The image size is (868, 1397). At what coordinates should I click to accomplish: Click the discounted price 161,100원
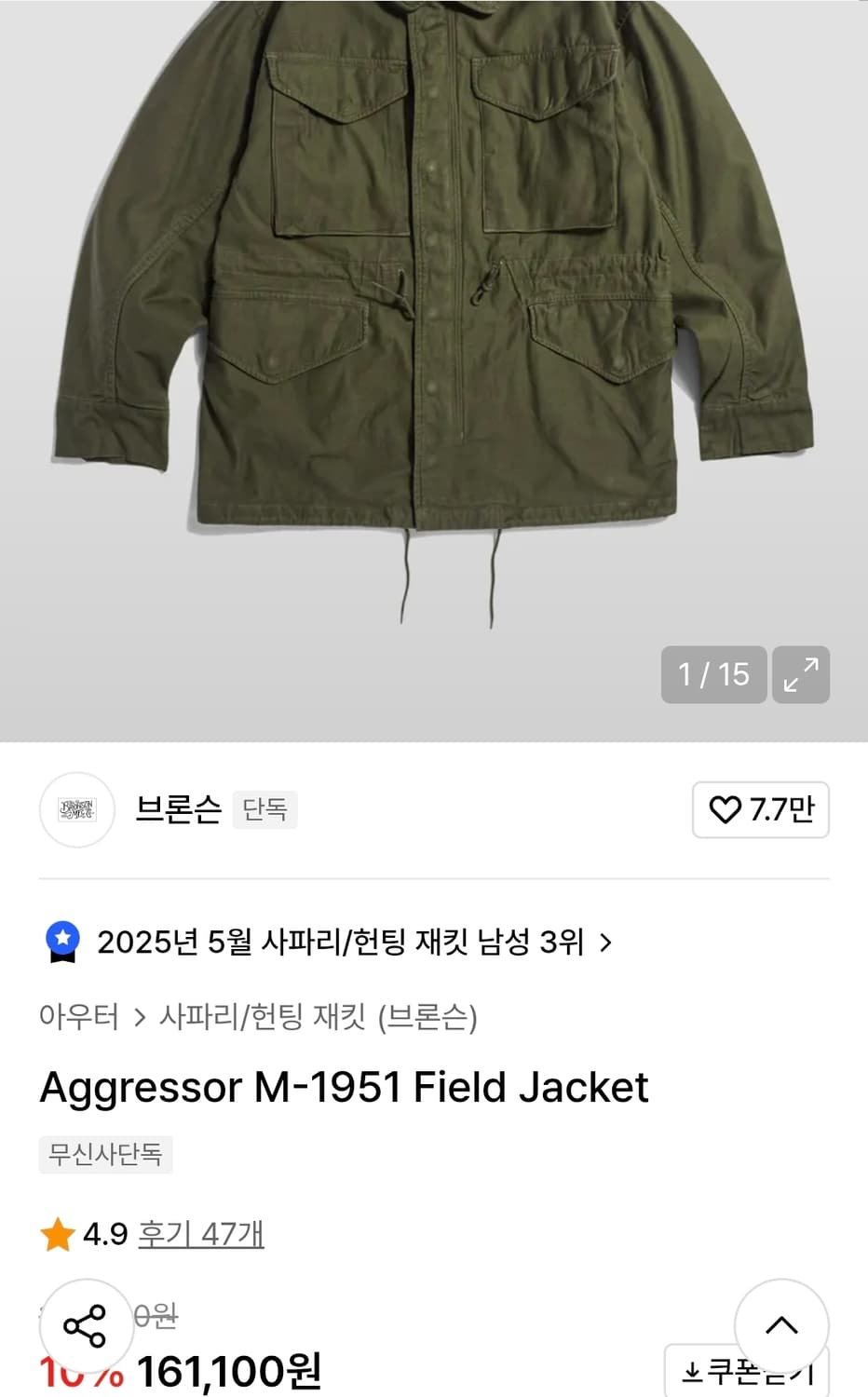[x=228, y=1370]
